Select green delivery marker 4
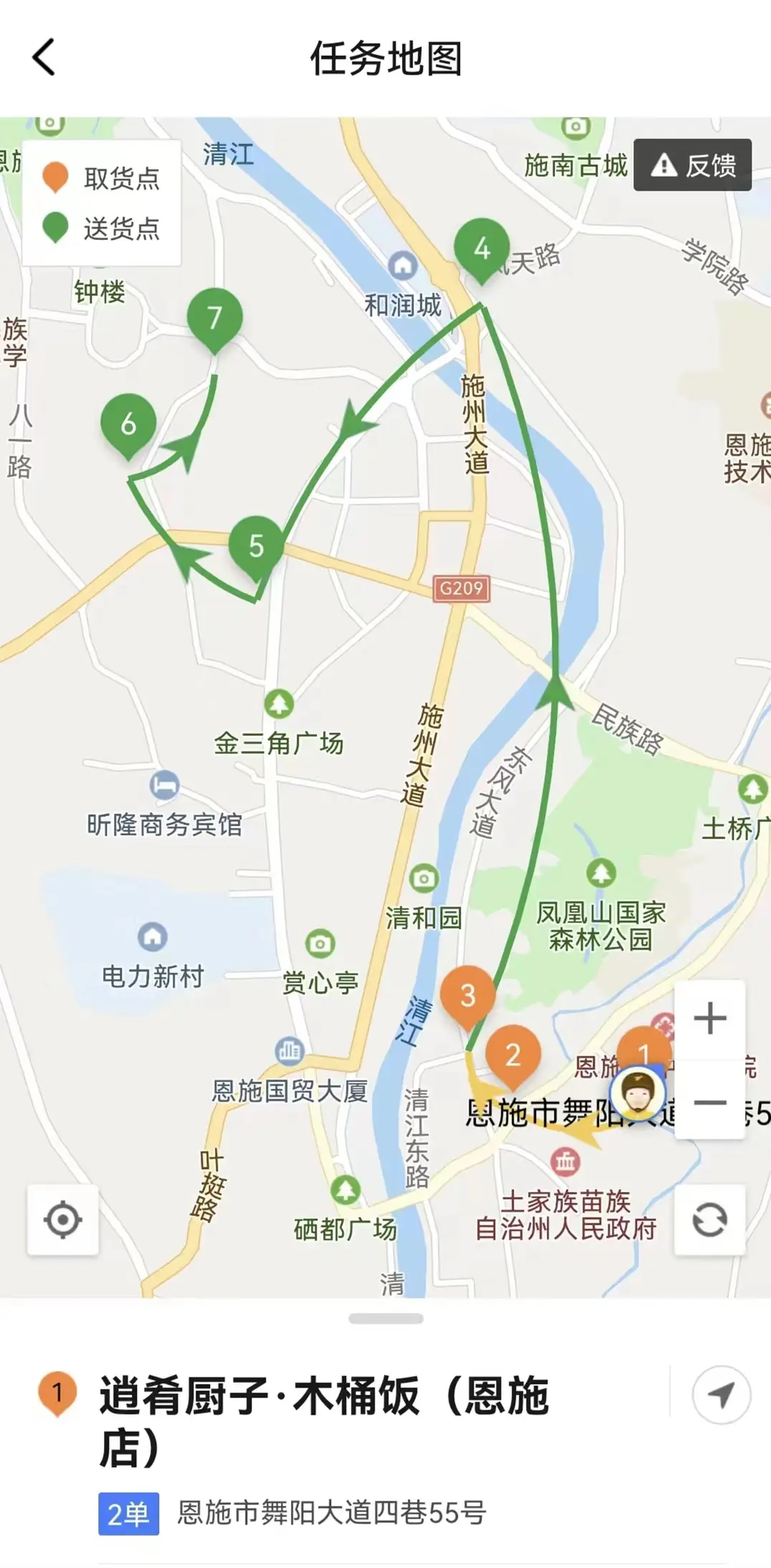 coord(482,249)
